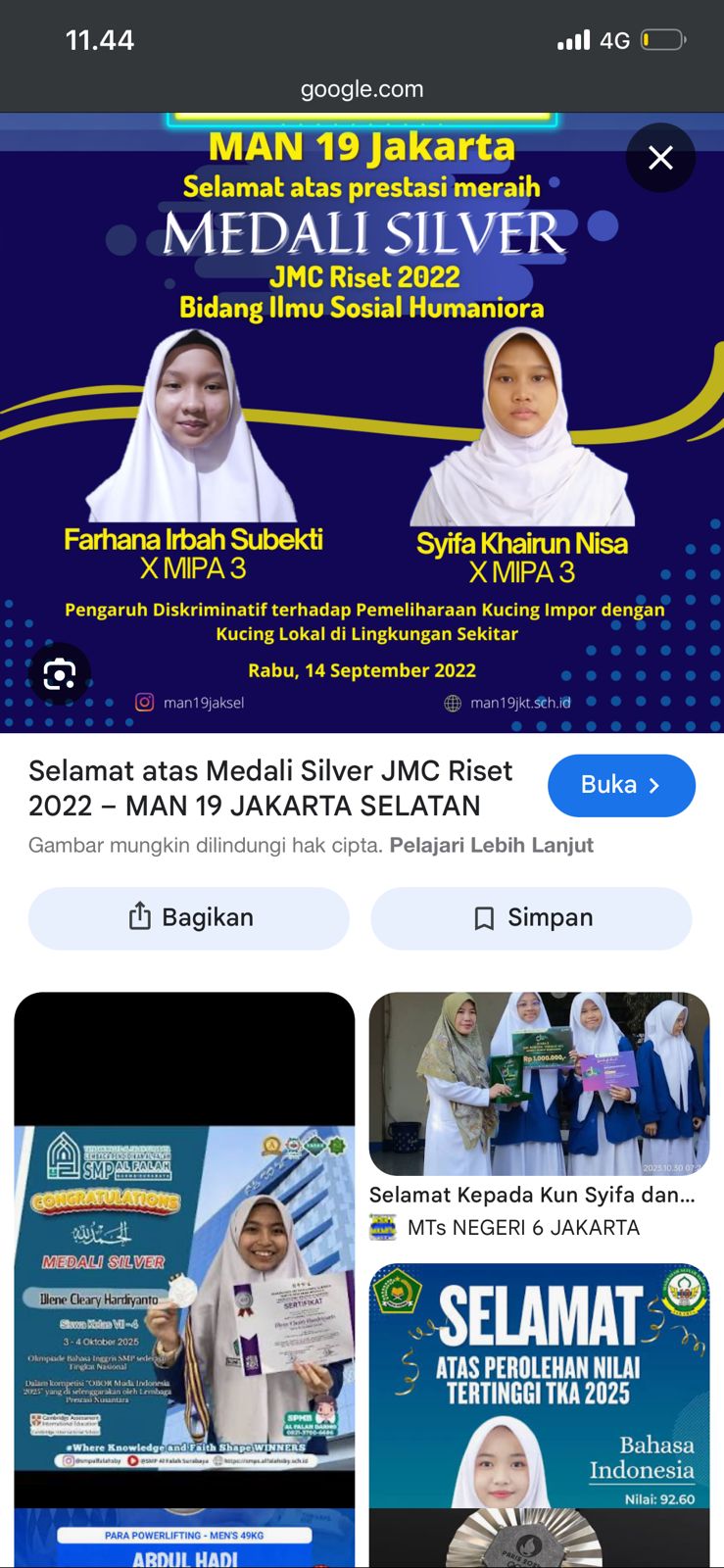This screenshot has height=1568, width=724.
Task: Open the Pelajari Lebih Lanjut link
Action: click(491, 845)
